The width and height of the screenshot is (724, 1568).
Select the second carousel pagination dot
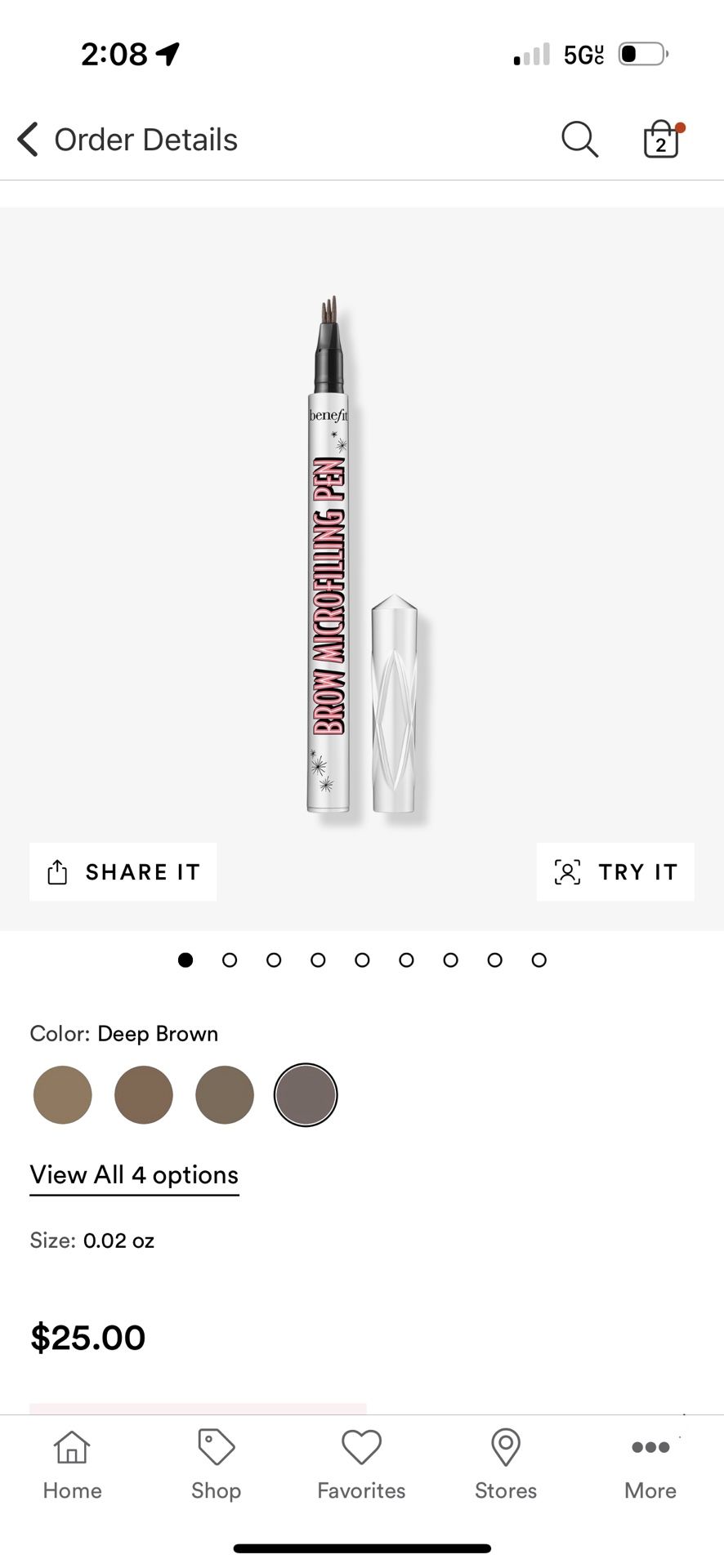click(230, 960)
